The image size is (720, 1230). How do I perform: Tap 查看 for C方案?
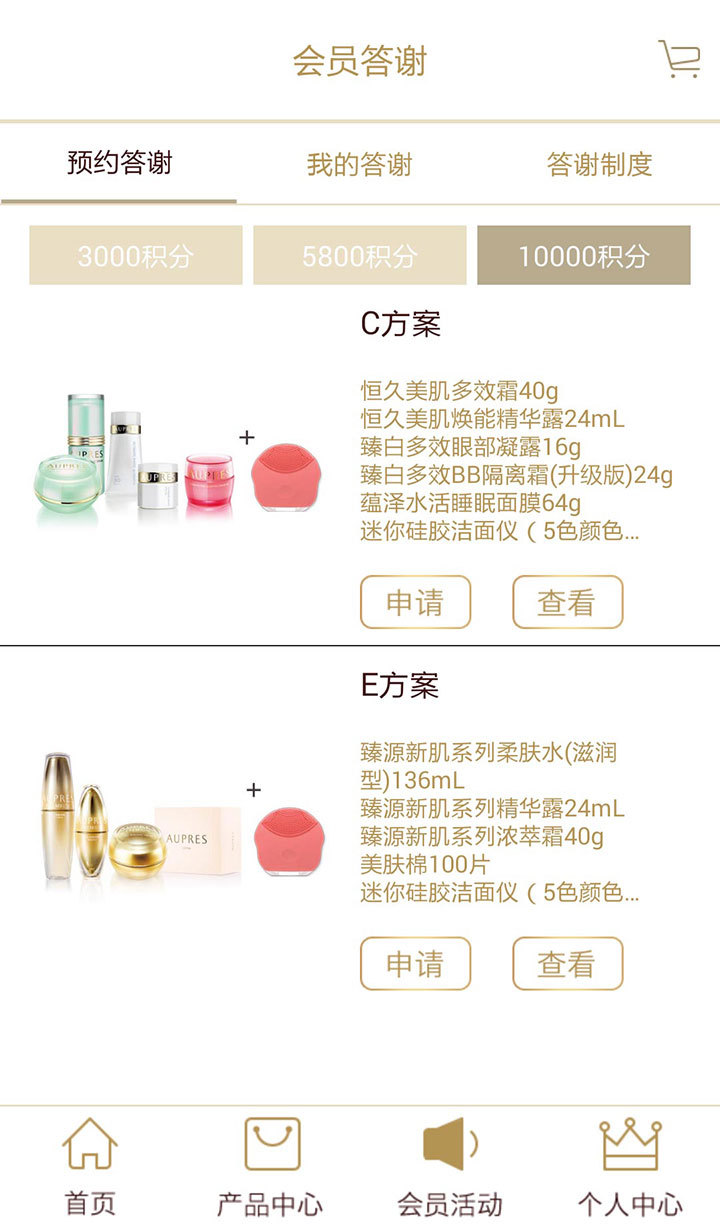point(567,602)
